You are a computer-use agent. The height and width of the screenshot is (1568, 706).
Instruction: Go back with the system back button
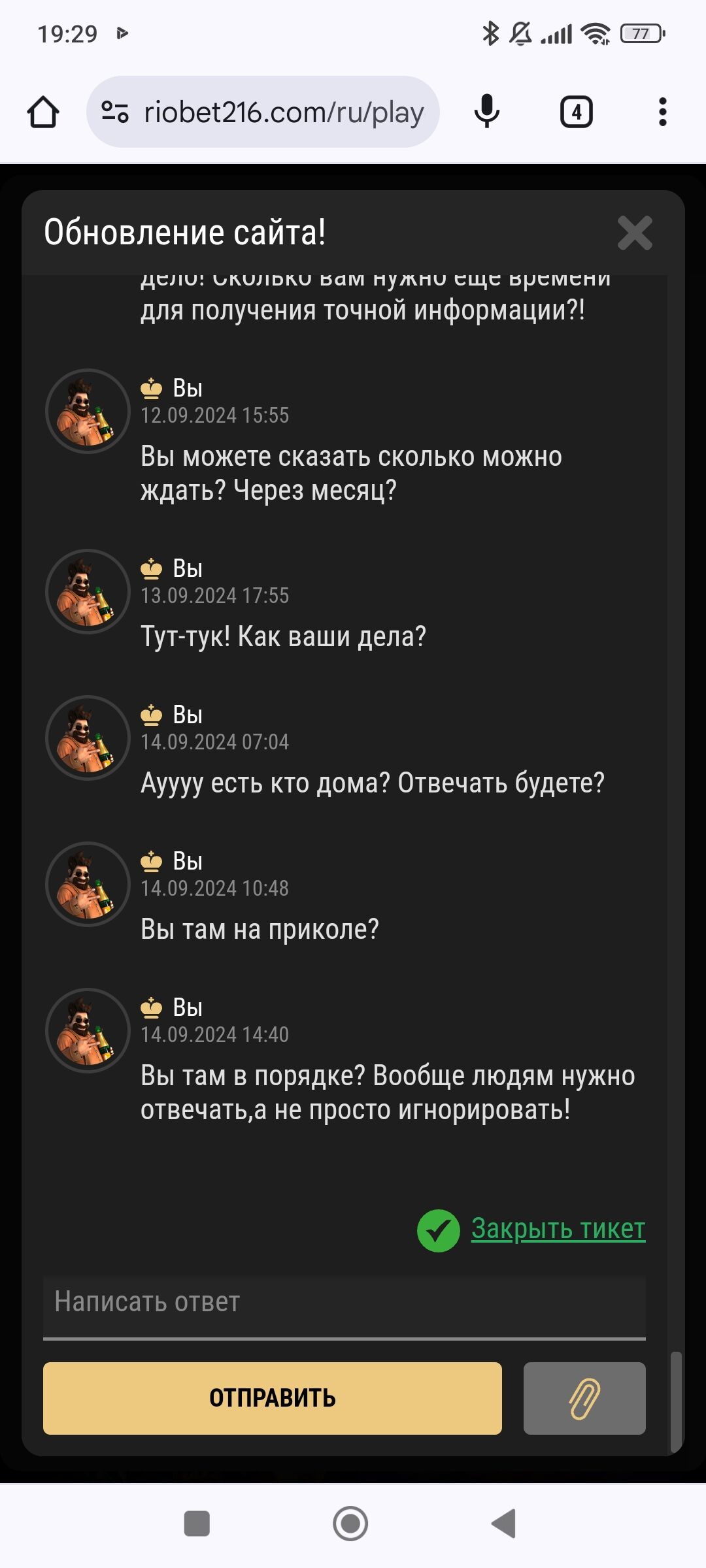504,1524
